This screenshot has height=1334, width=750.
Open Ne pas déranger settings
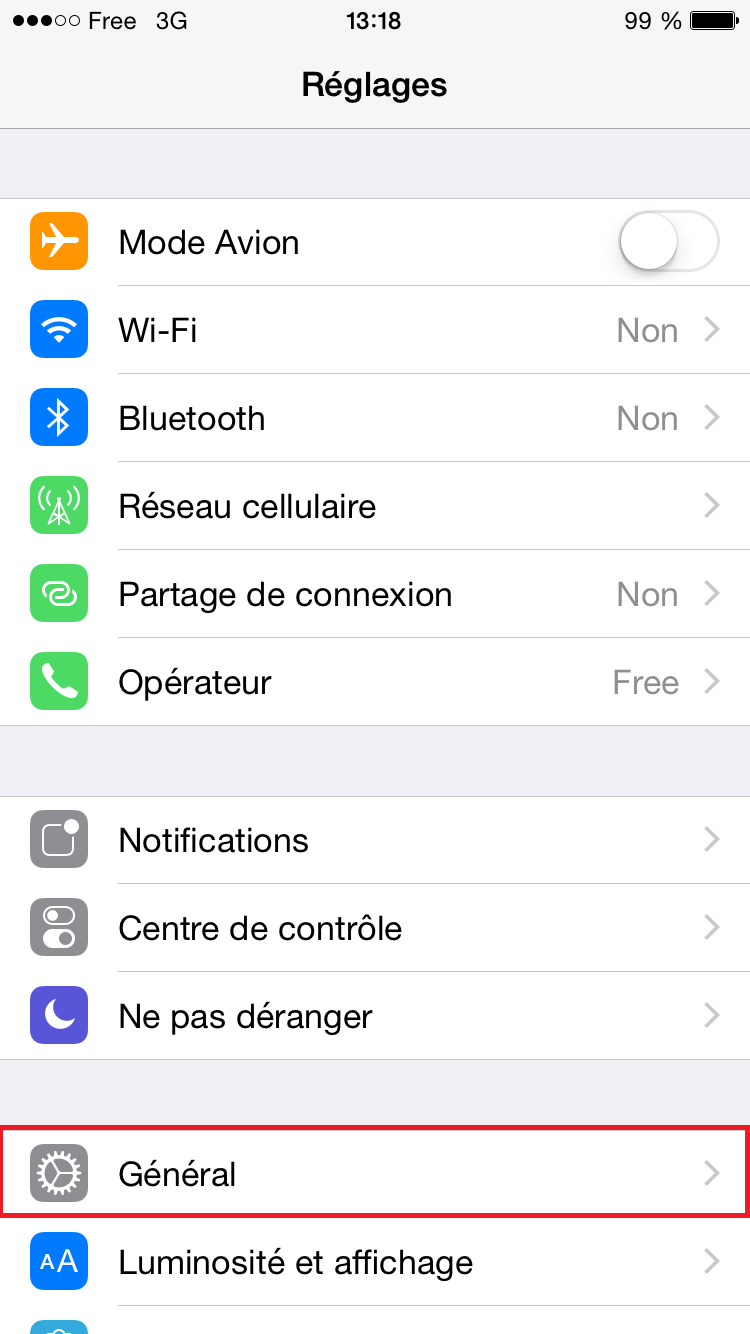point(375,1016)
